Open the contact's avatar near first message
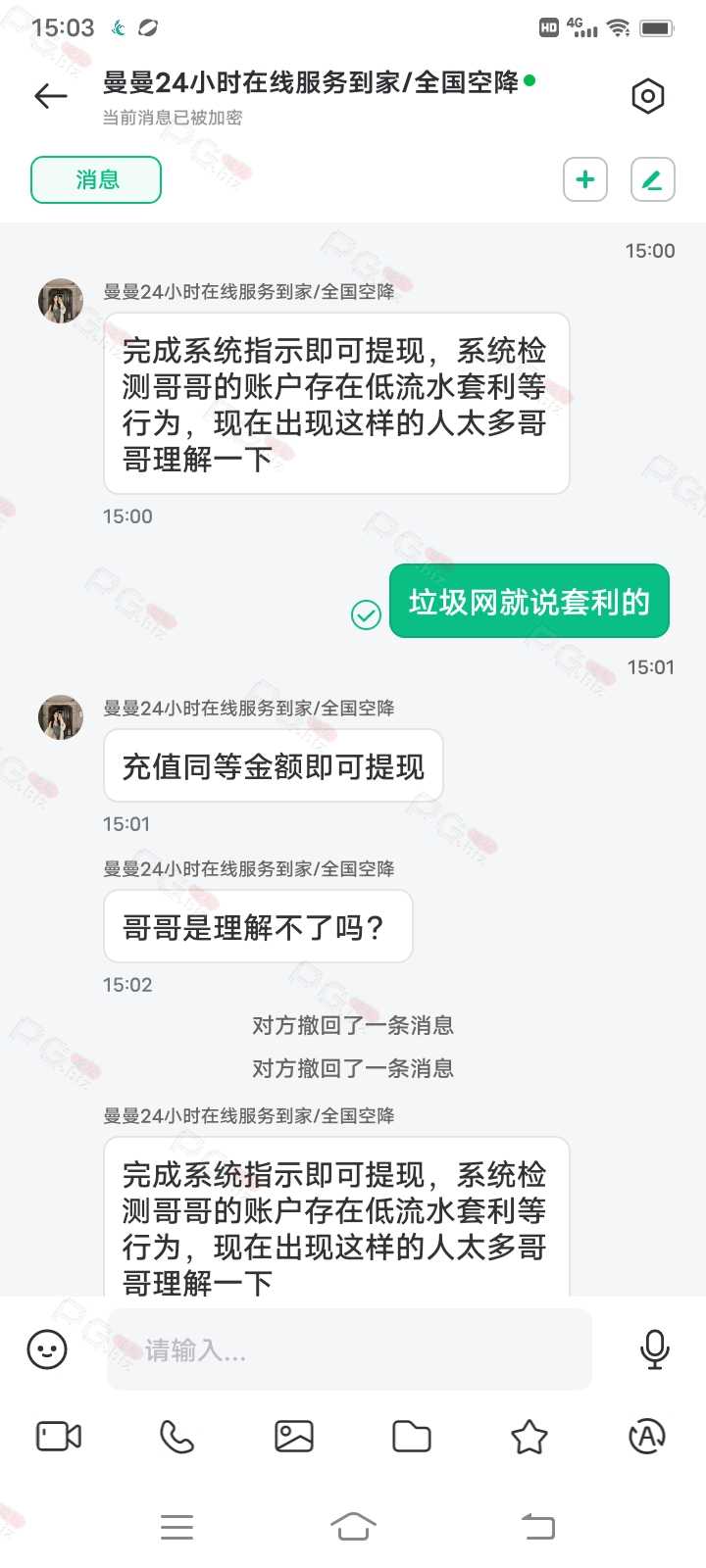The width and height of the screenshot is (706, 1568). (61, 300)
